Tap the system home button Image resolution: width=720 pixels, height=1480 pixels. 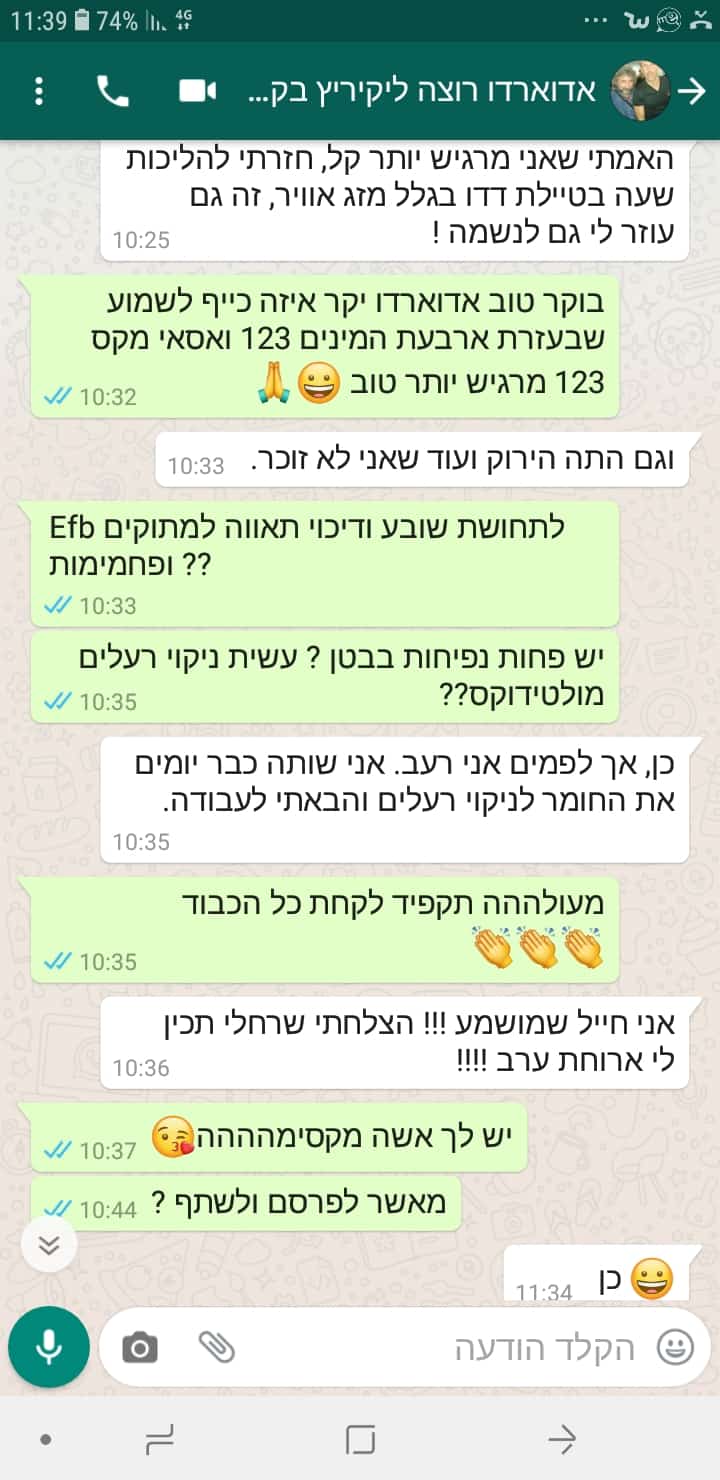tap(360, 1440)
